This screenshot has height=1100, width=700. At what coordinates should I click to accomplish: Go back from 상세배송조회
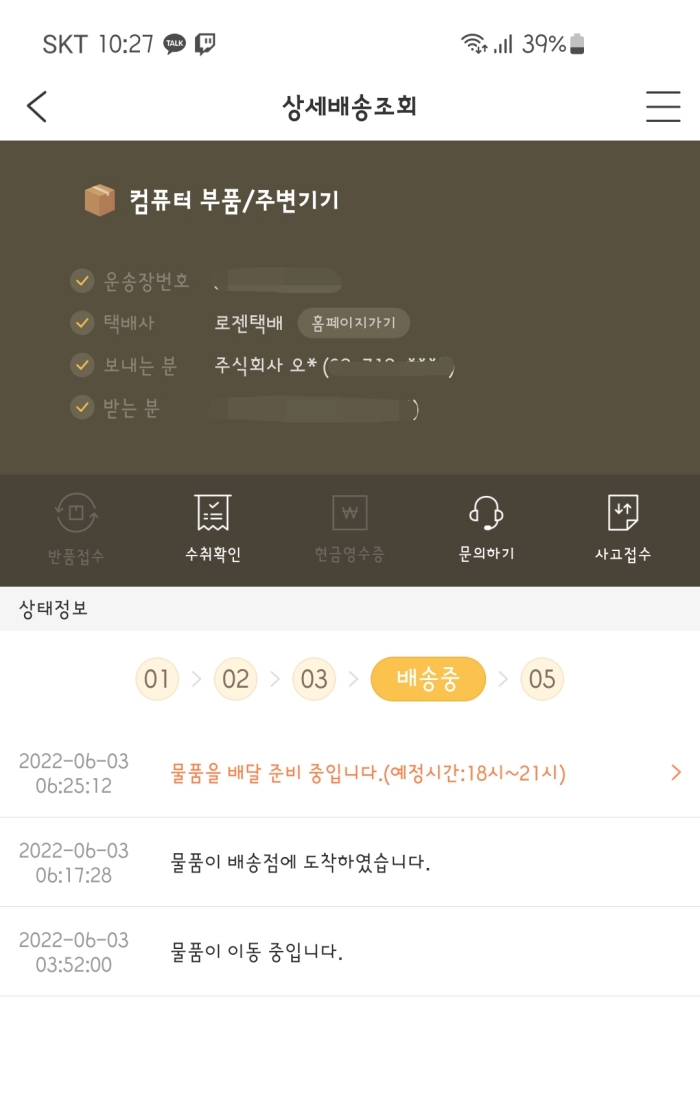pos(37,106)
